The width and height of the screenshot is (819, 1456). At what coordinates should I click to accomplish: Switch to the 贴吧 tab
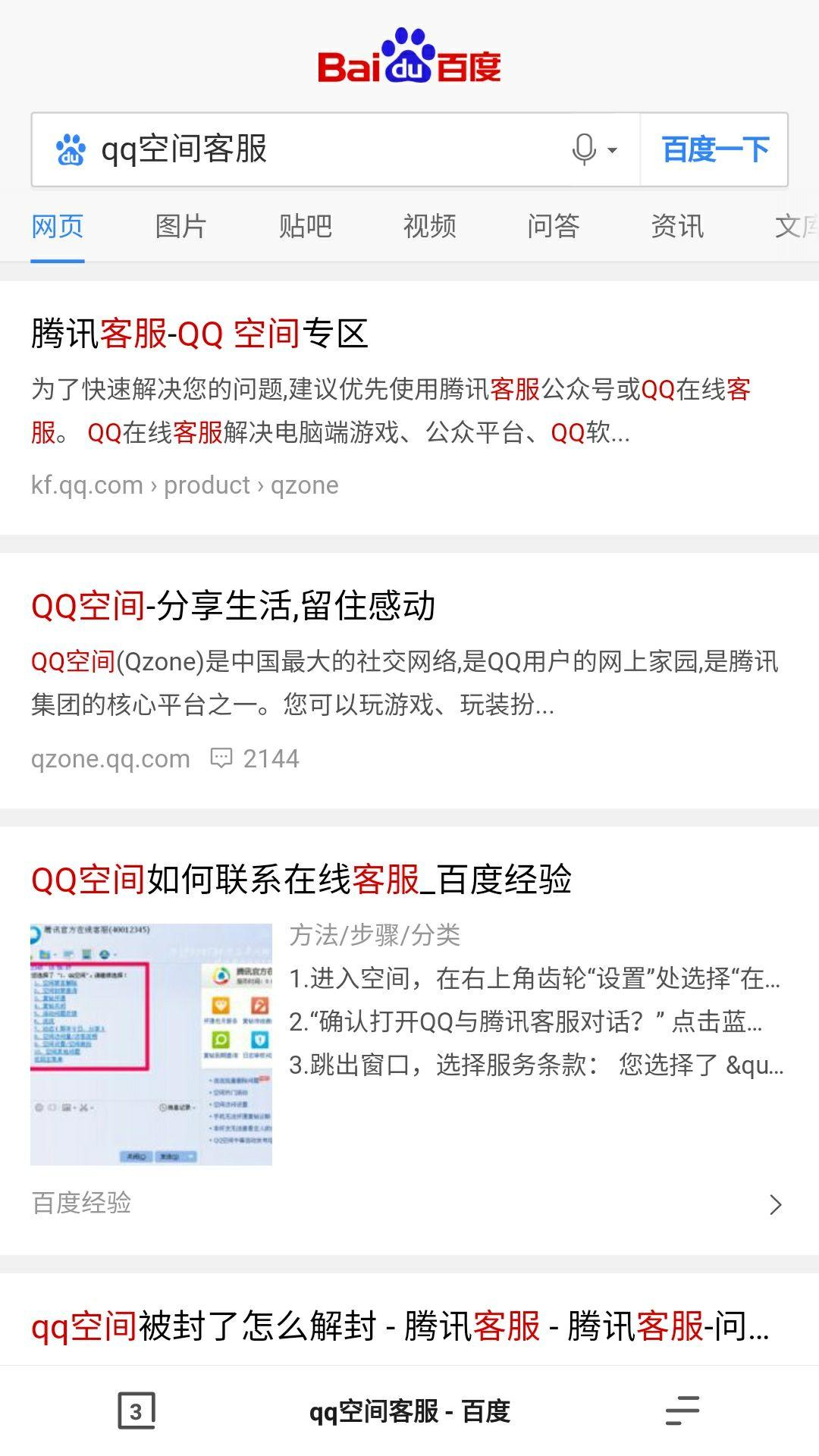303,226
